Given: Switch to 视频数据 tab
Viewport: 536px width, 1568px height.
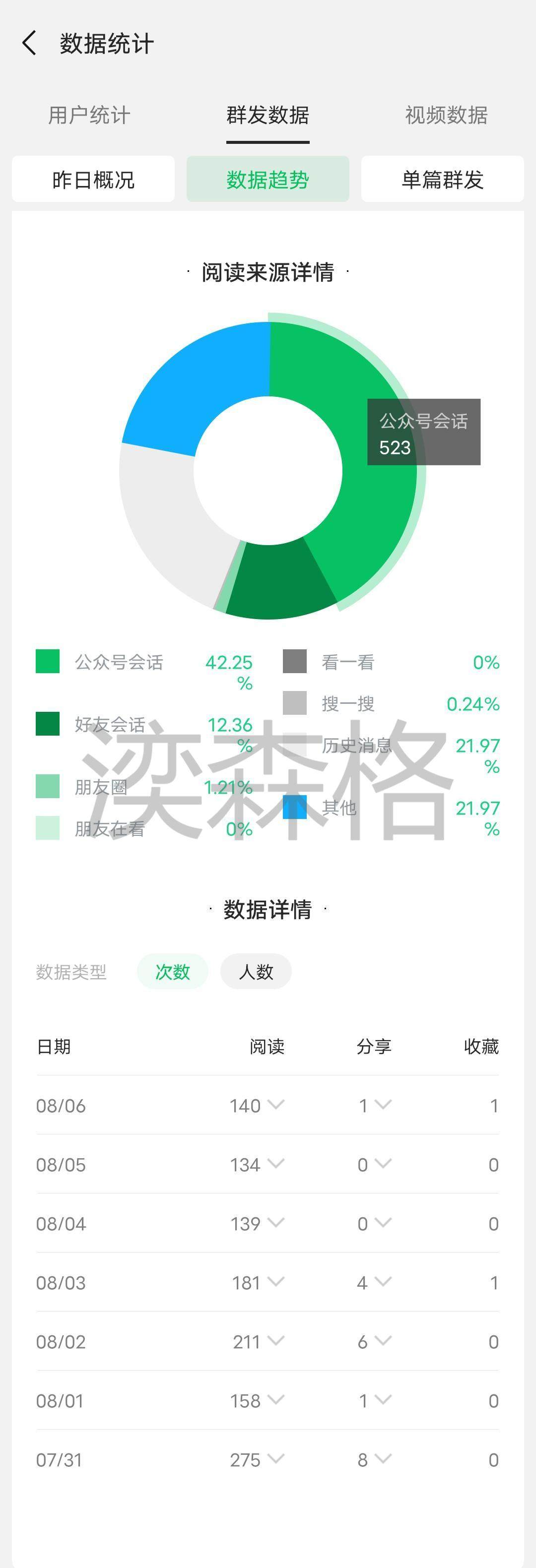Looking at the screenshot, I should pyautogui.click(x=446, y=115).
